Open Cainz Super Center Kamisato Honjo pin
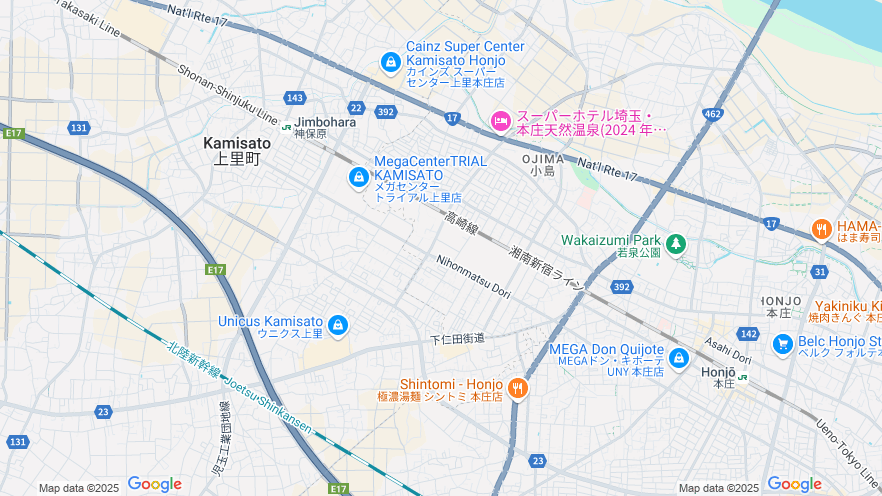Viewport: 882px width, 496px height. pyautogui.click(x=391, y=62)
